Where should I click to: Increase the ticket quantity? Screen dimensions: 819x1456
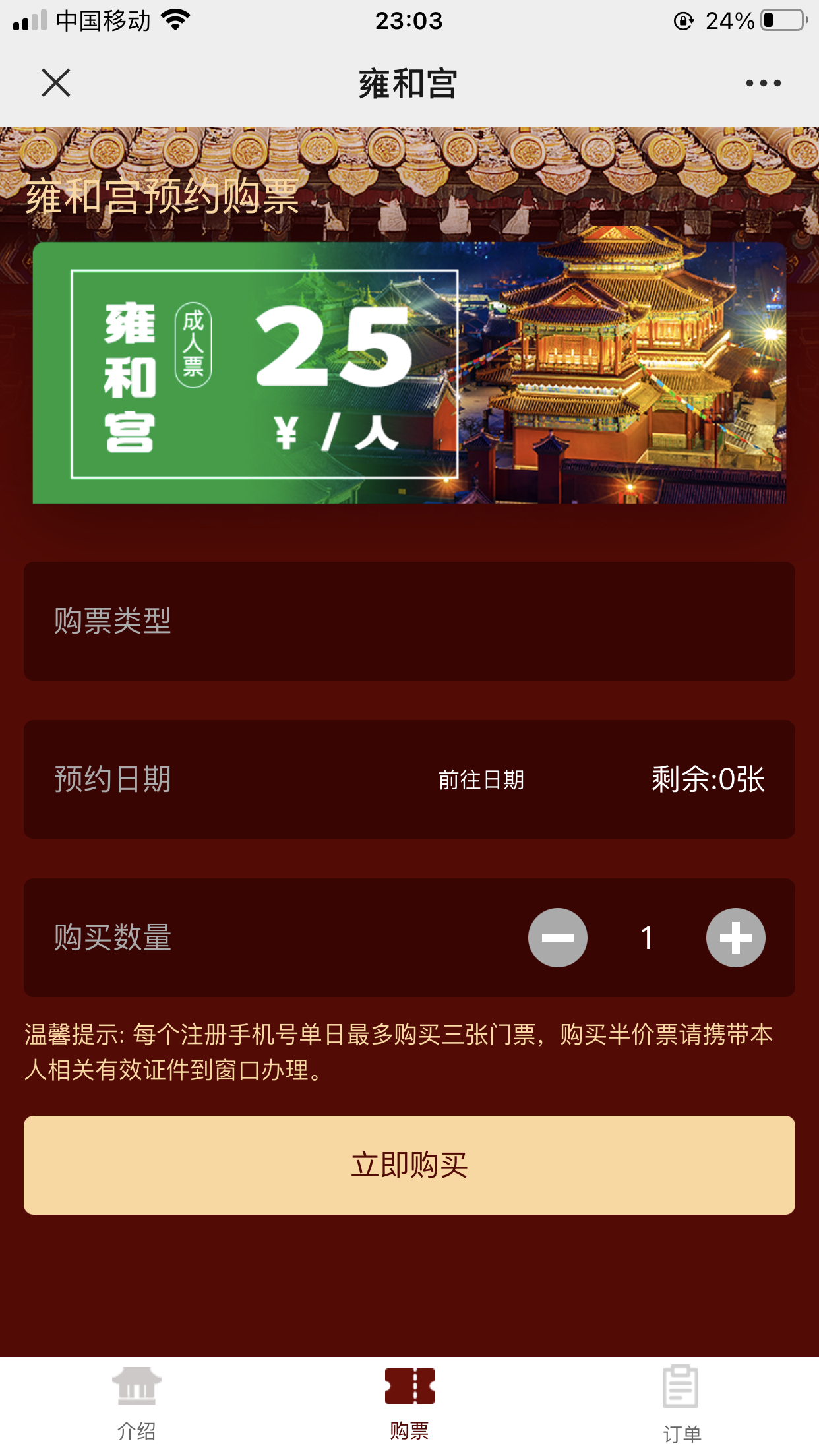(x=736, y=938)
